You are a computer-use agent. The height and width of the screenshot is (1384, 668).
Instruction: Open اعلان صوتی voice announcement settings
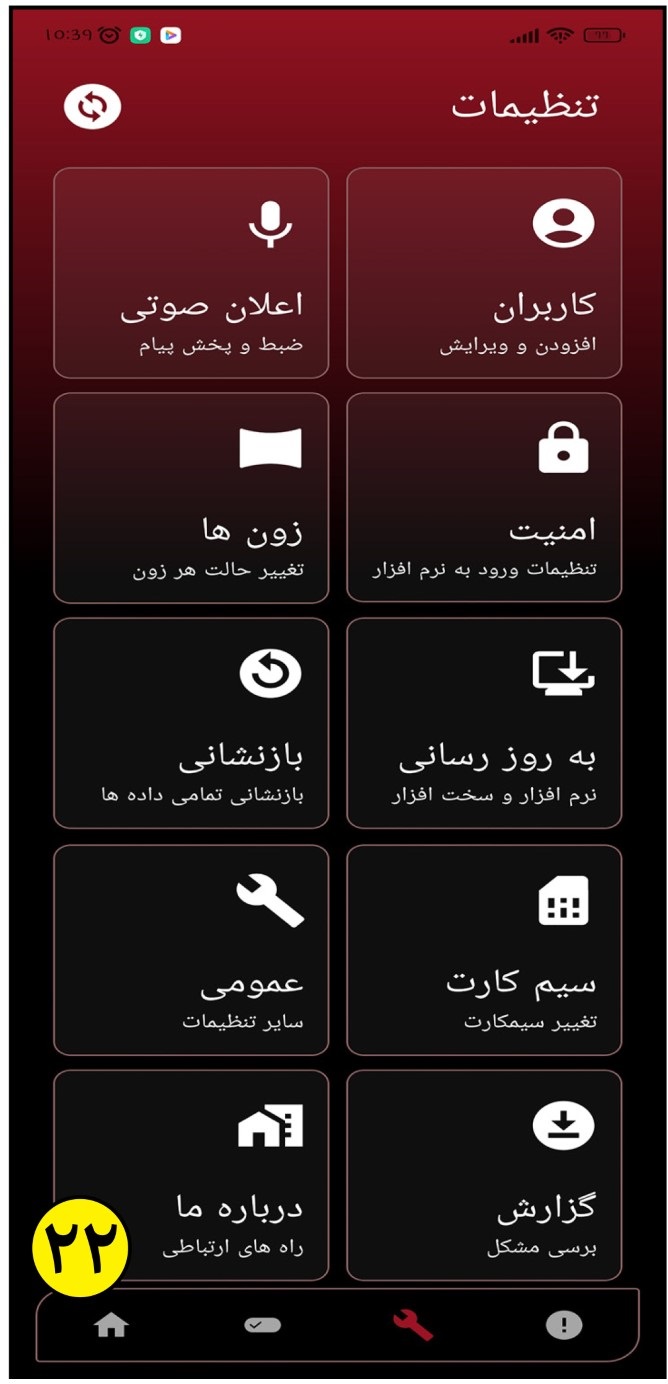(191, 273)
